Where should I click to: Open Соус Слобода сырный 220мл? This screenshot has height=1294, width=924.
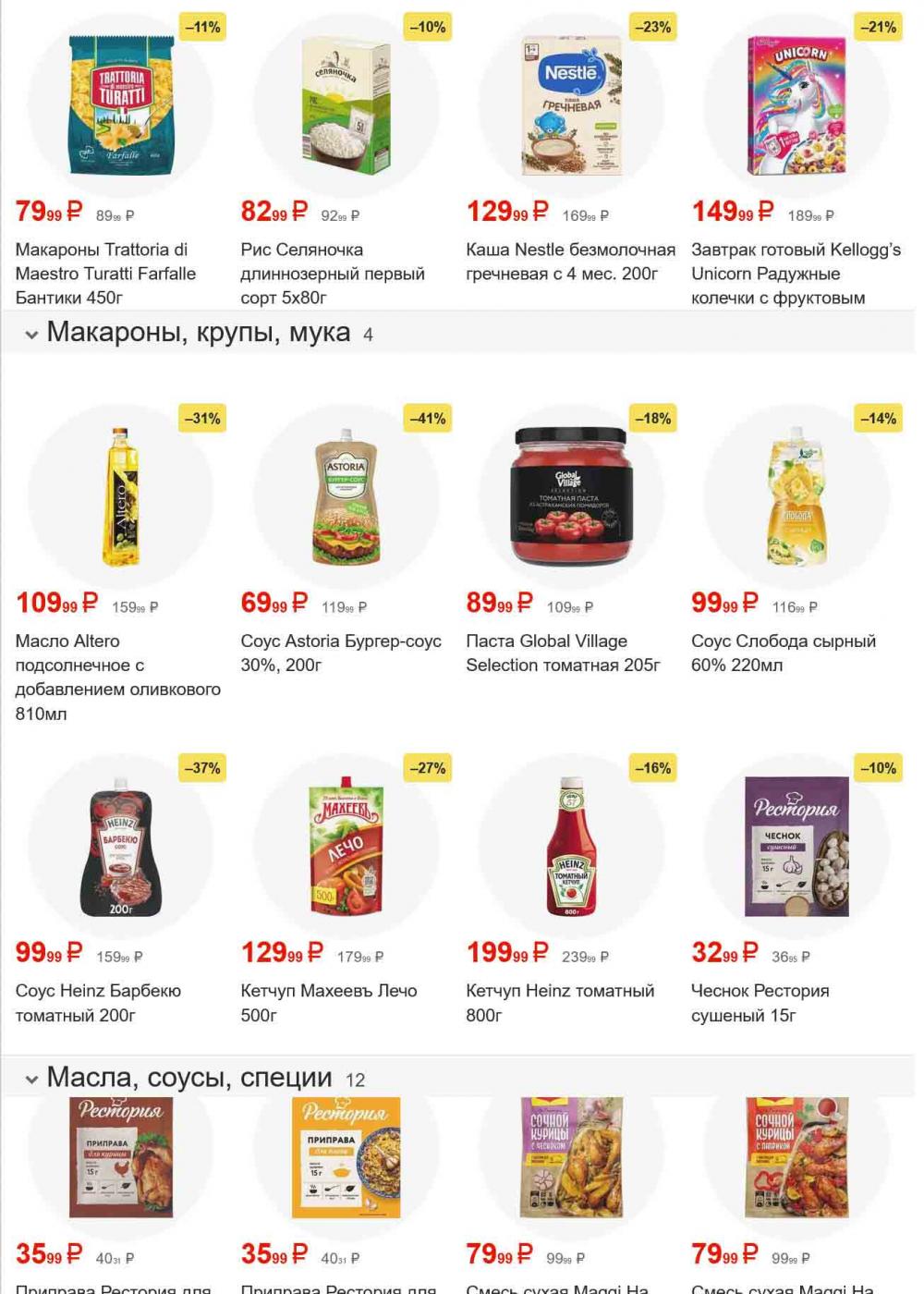pyautogui.click(x=796, y=497)
